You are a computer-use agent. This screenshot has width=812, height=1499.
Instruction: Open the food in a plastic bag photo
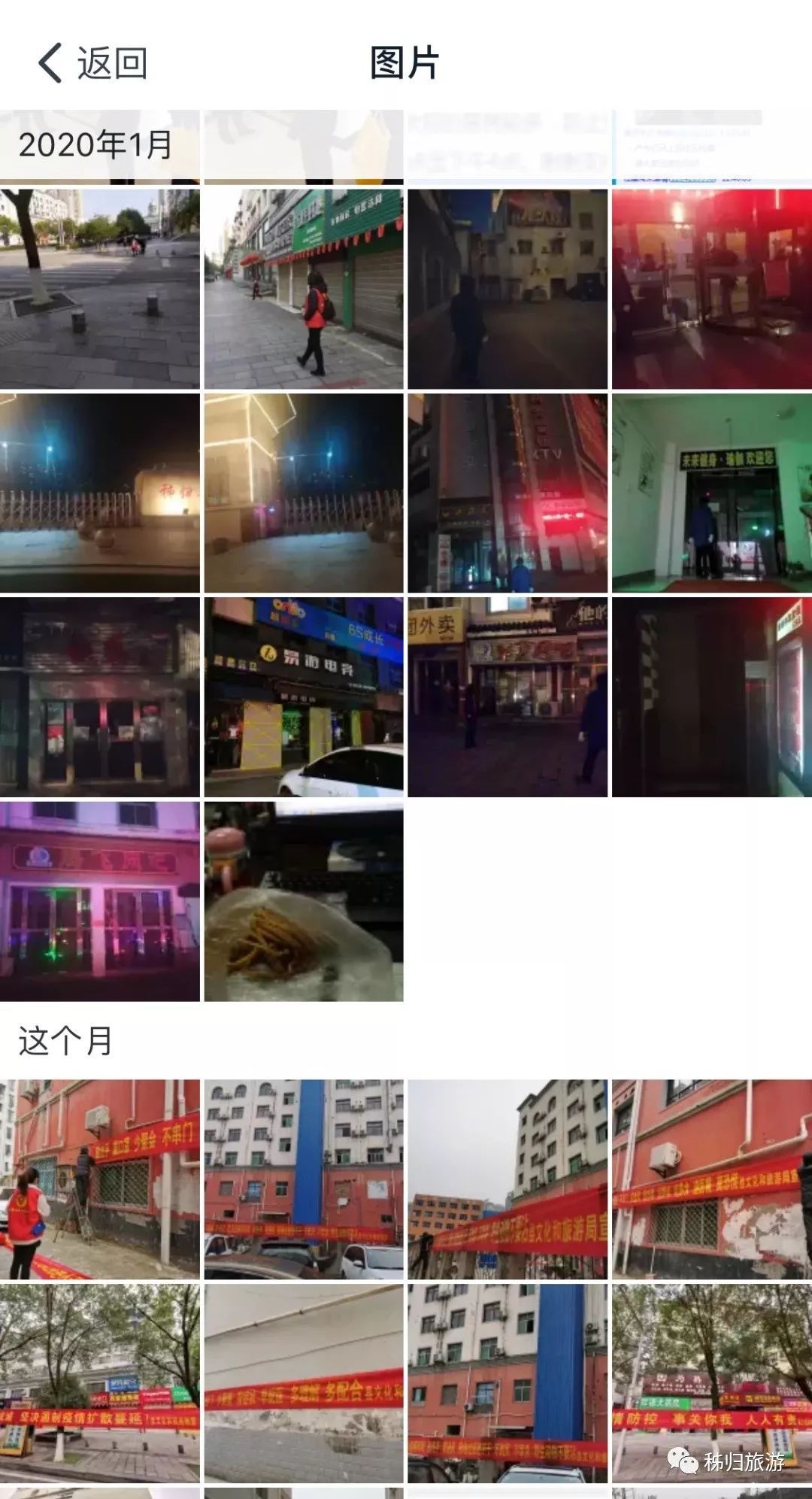pos(304,901)
